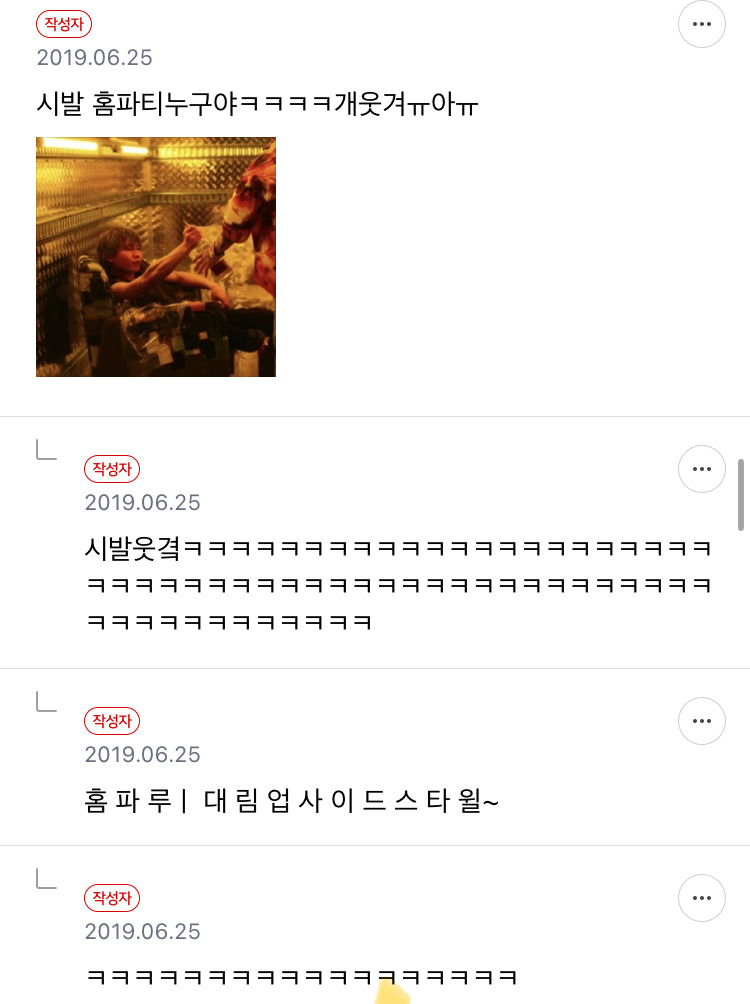Open the options menu on the first comment
This screenshot has width=750, height=1004.
click(702, 25)
